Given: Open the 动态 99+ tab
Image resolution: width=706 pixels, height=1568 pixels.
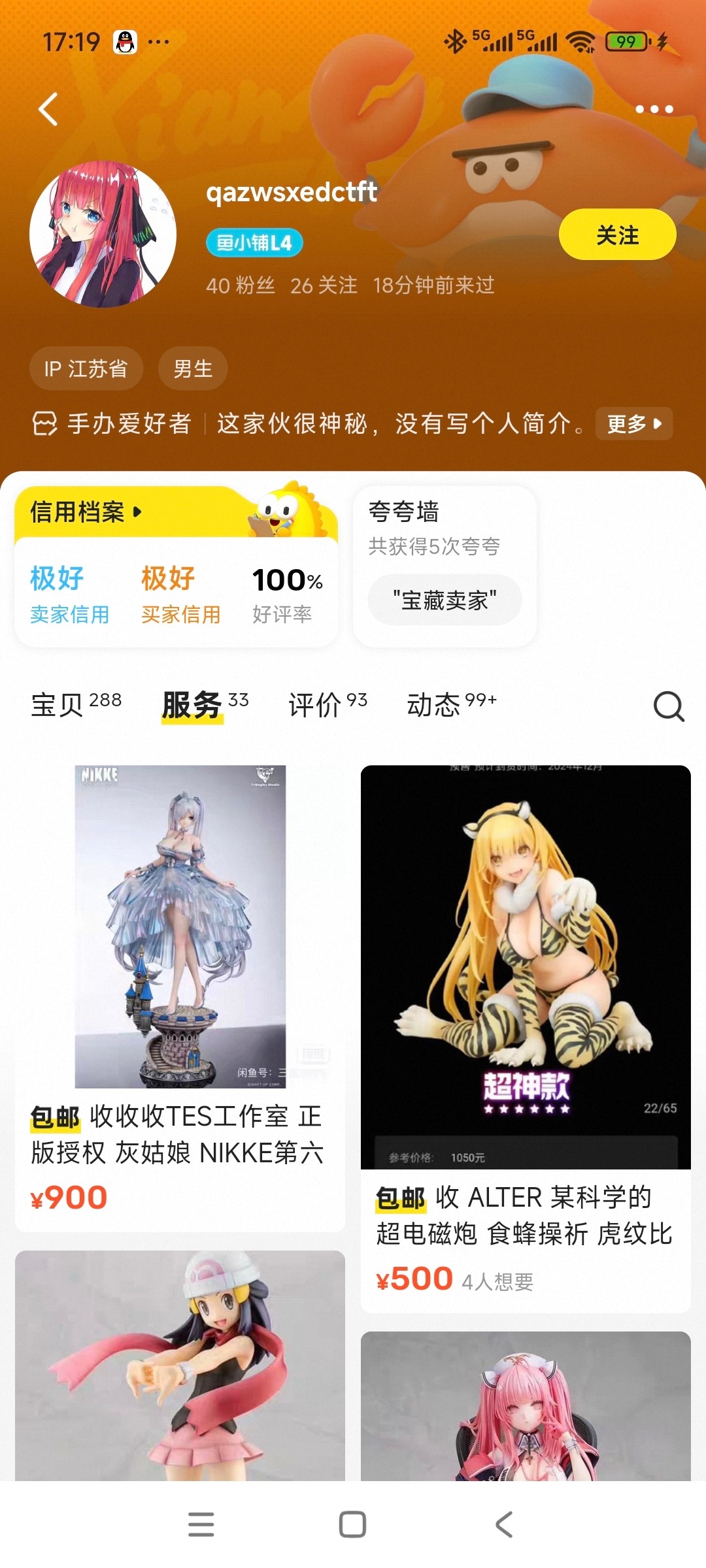Looking at the screenshot, I should coord(451,704).
